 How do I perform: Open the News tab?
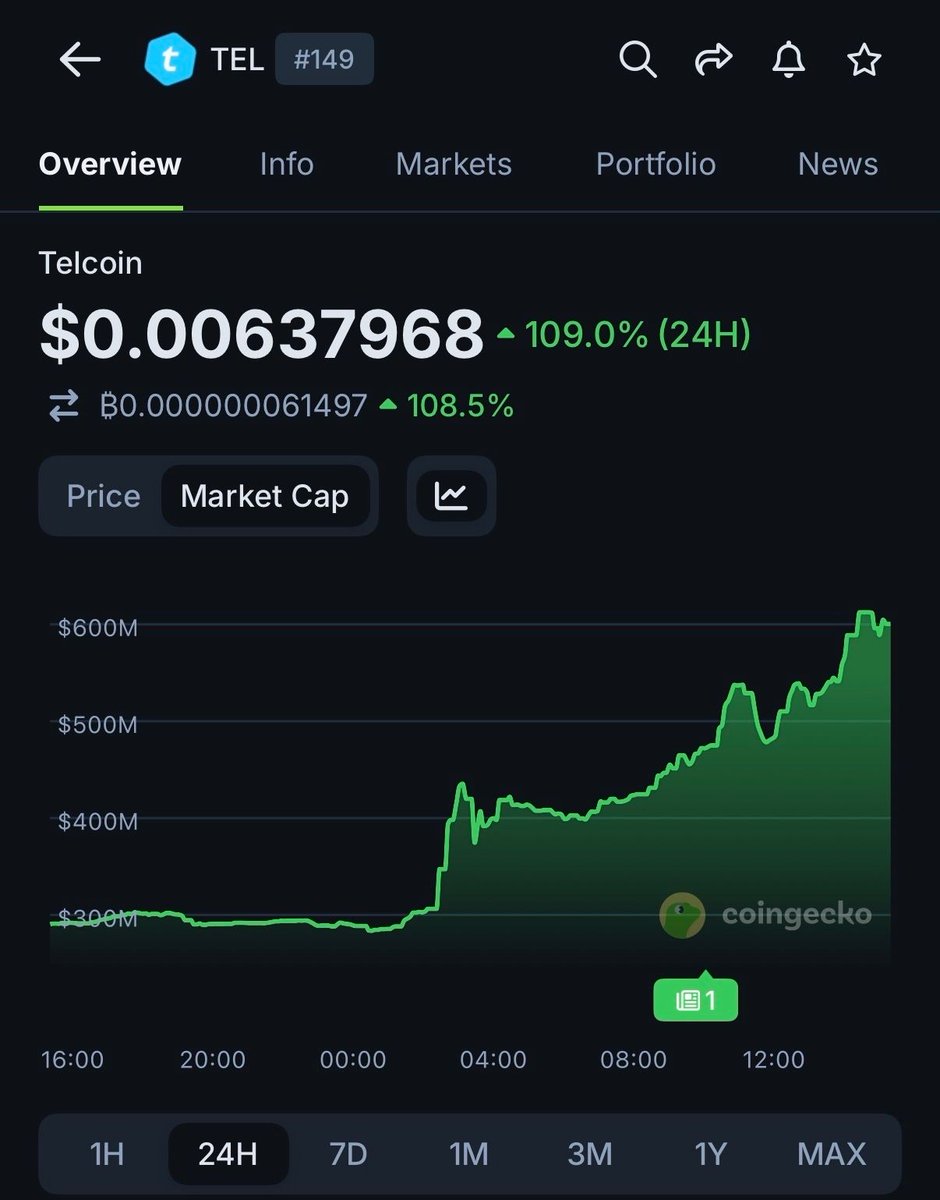click(x=837, y=164)
